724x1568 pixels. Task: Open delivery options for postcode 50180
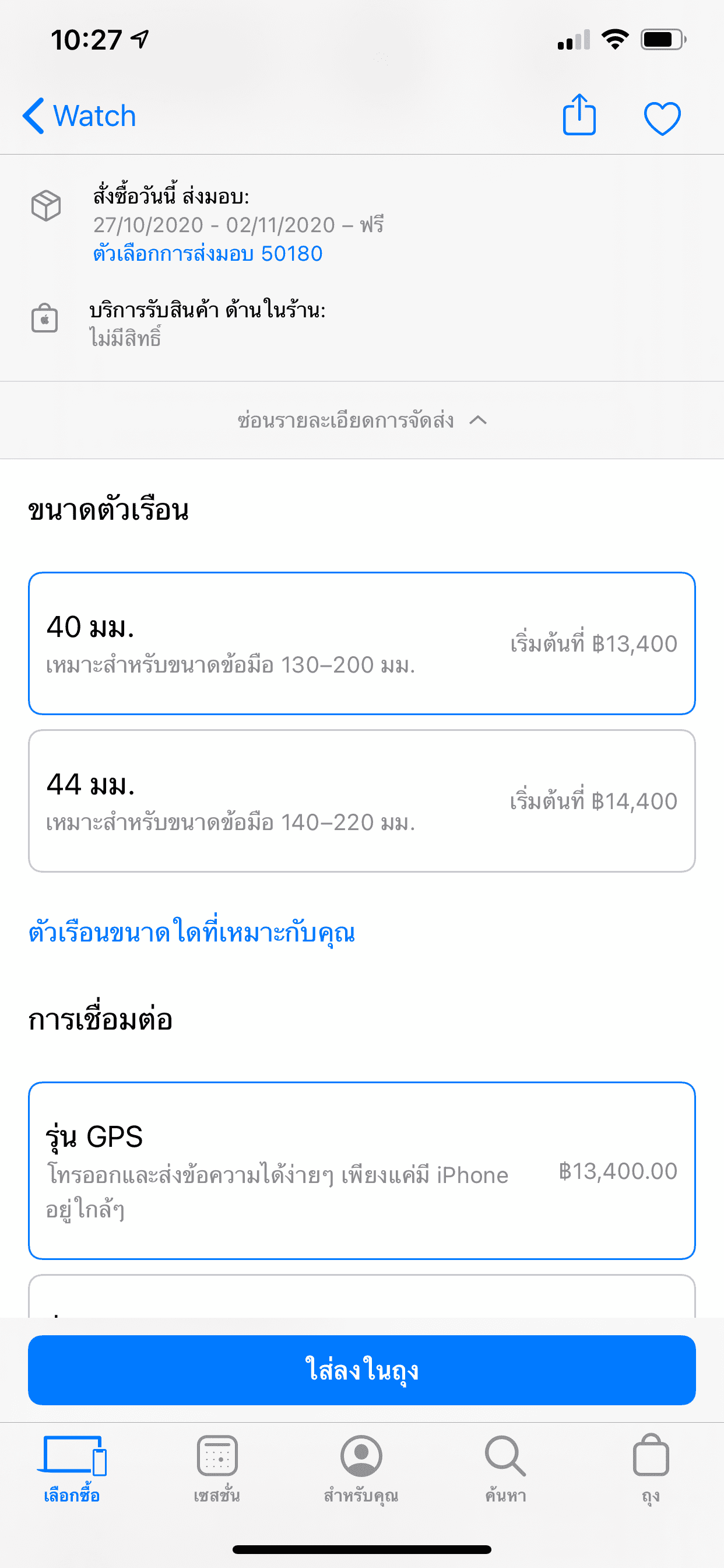coord(208,253)
